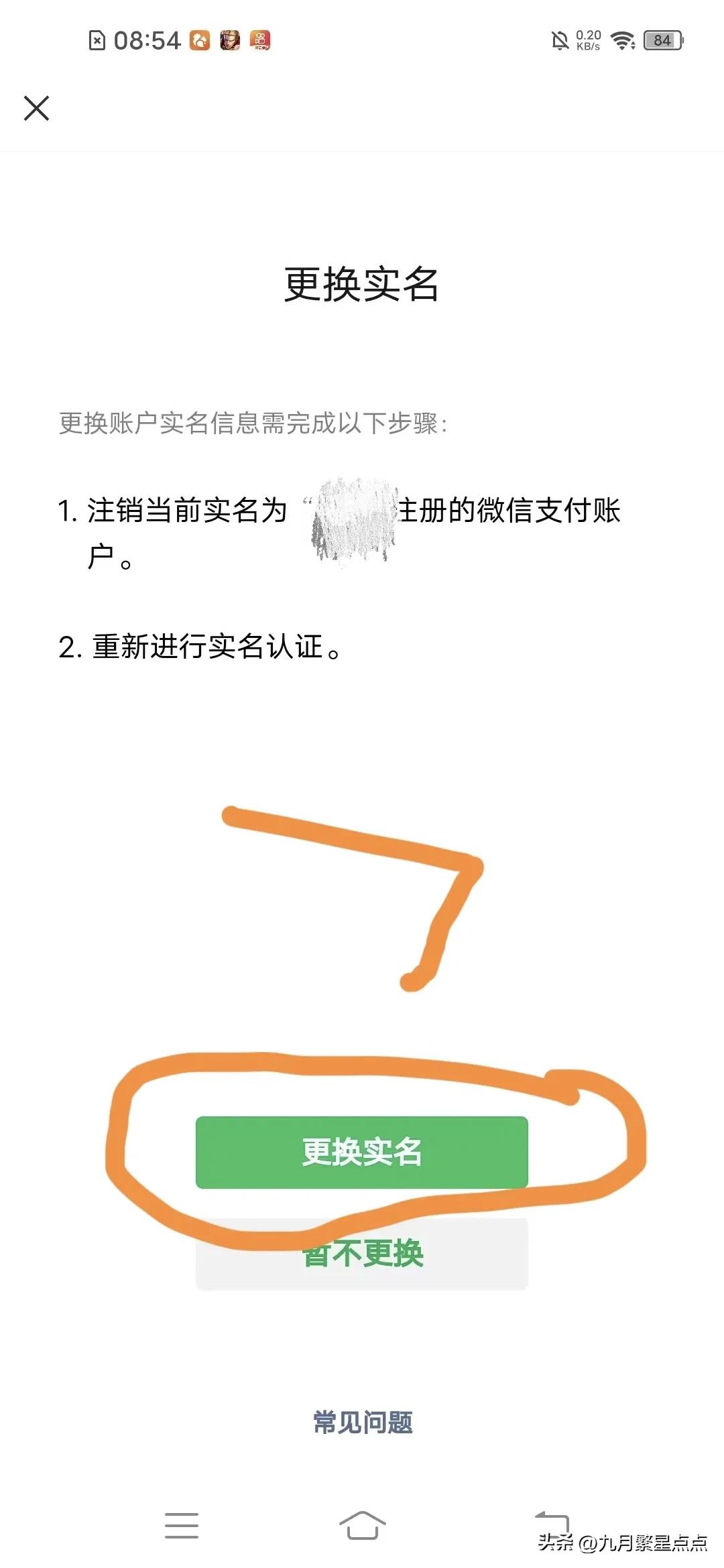Image resolution: width=724 pixels, height=1568 pixels.
Task: Open the 常见问题 link
Action: 362,1422
